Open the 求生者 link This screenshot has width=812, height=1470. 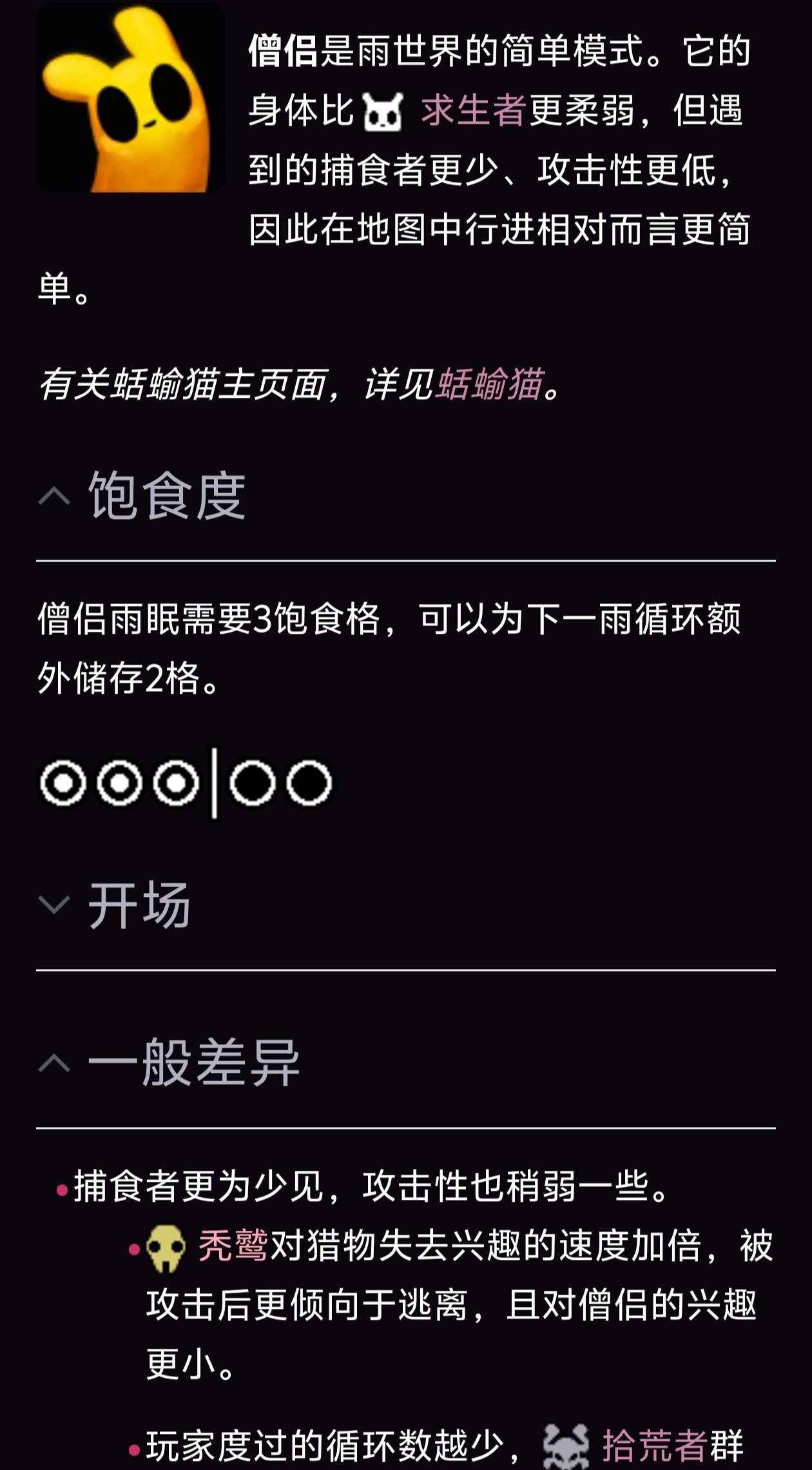click(x=473, y=110)
